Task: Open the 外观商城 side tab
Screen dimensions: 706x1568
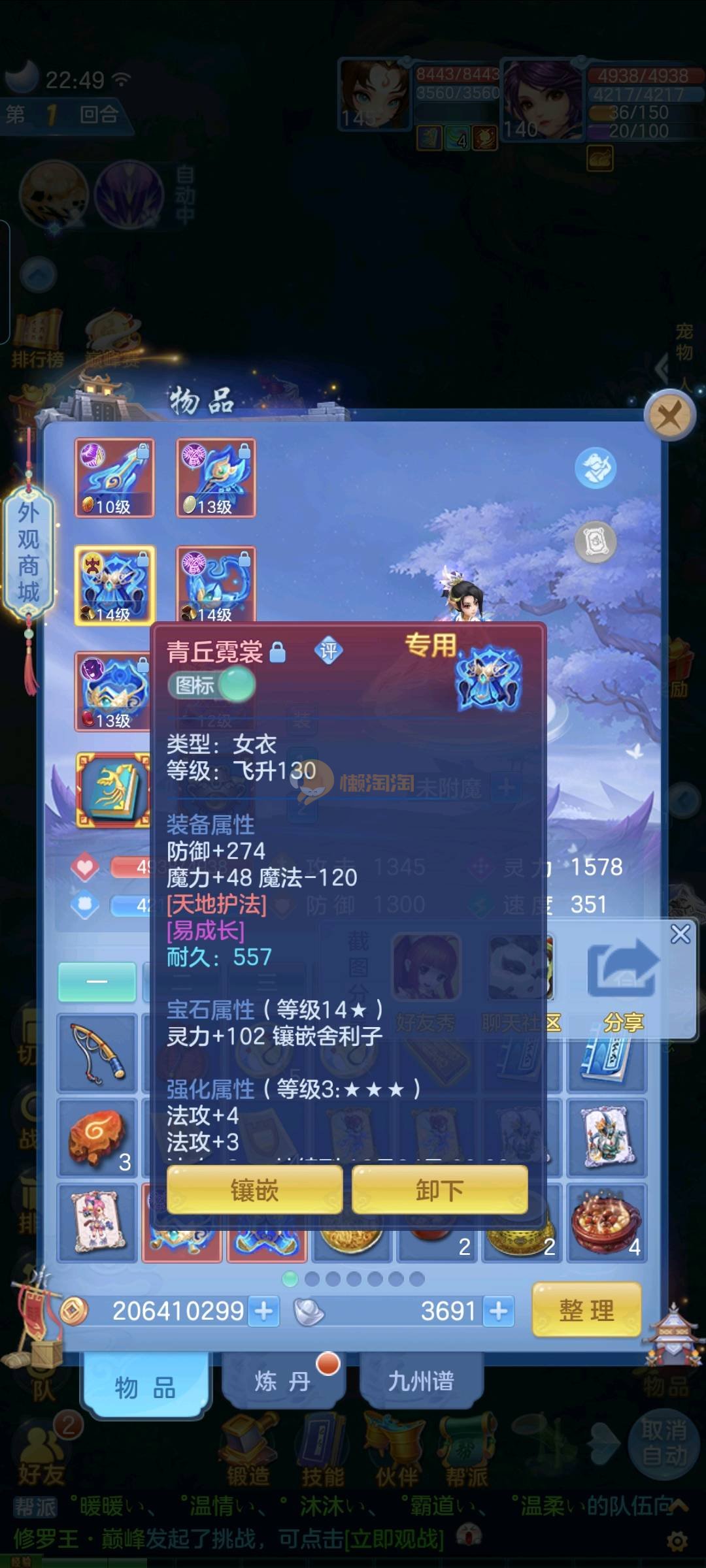Action: pyautogui.click(x=28, y=552)
